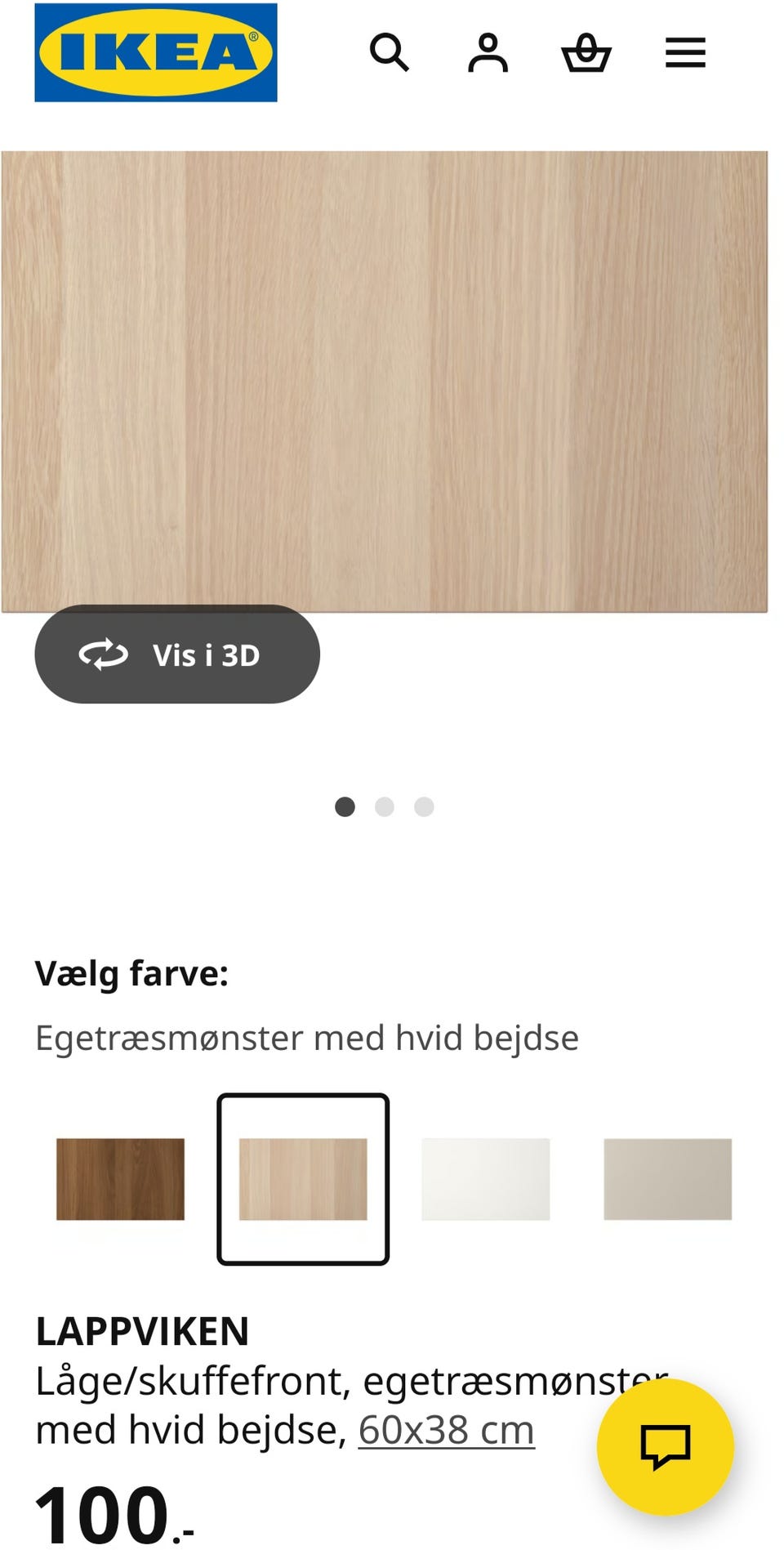Open the hamburger navigation menu
This screenshot has width=784, height=1550.
[686, 51]
